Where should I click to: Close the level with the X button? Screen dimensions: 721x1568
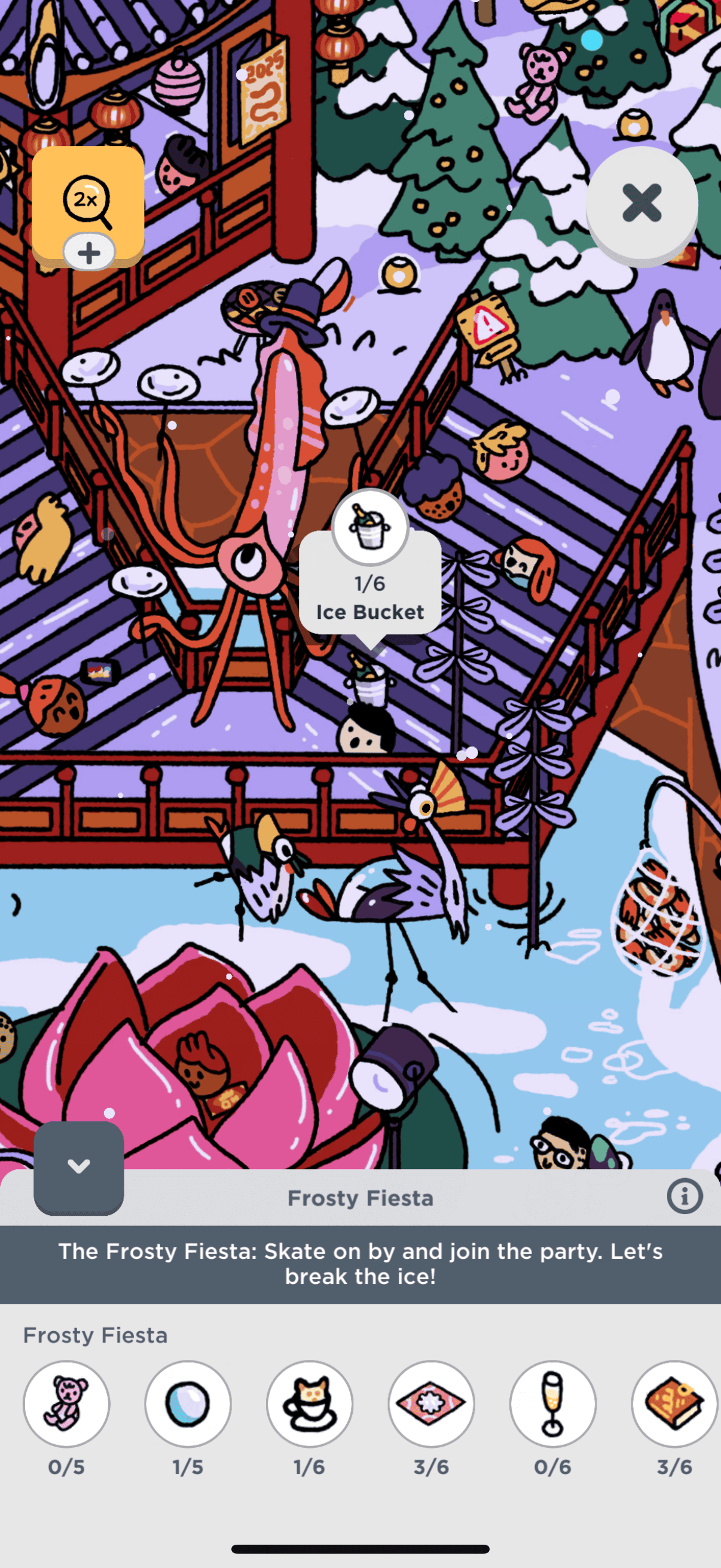coord(641,203)
